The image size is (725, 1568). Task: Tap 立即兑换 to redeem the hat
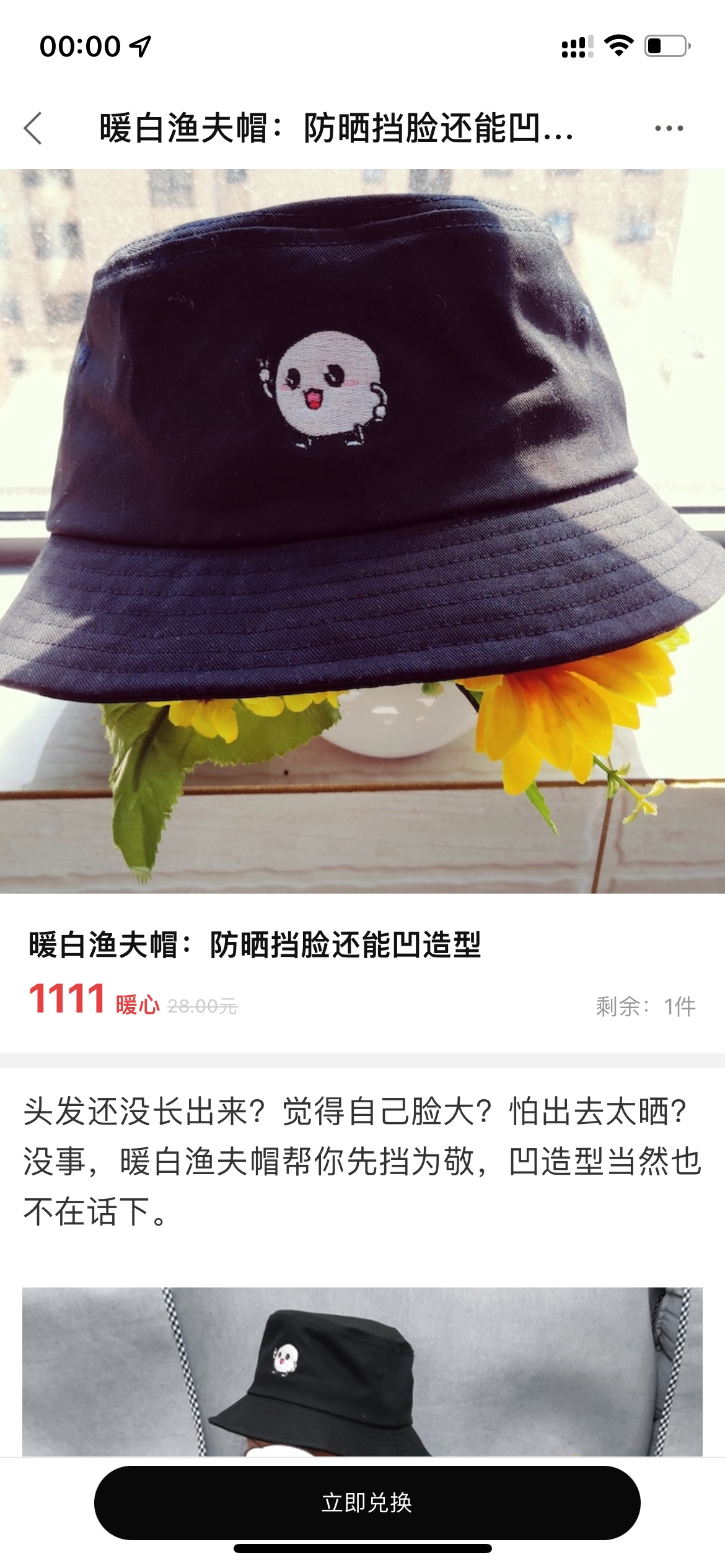367,1502
